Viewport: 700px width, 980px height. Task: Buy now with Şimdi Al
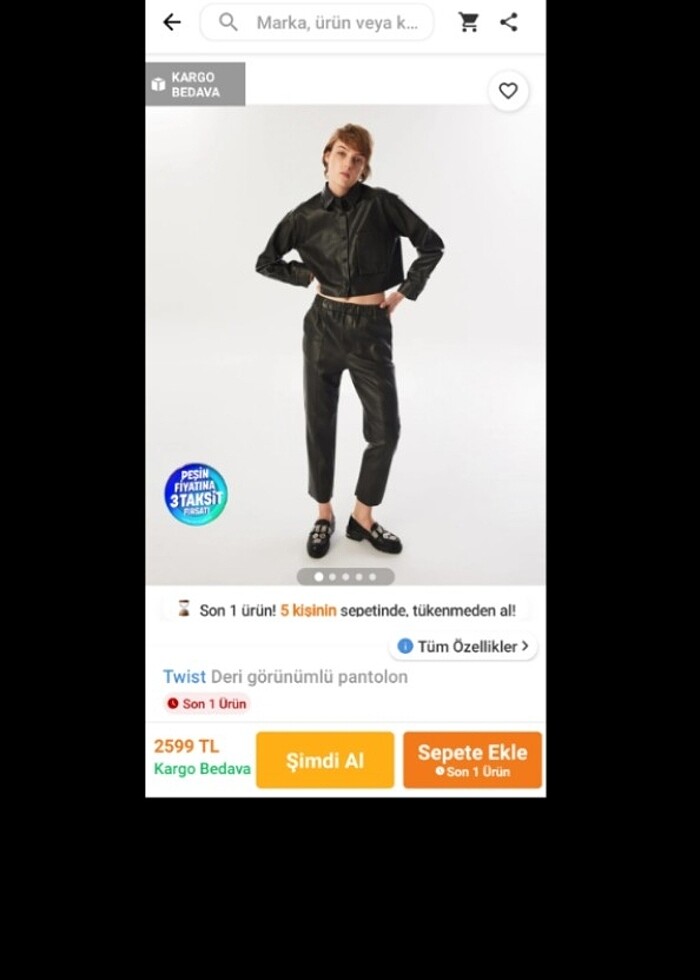point(325,760)
